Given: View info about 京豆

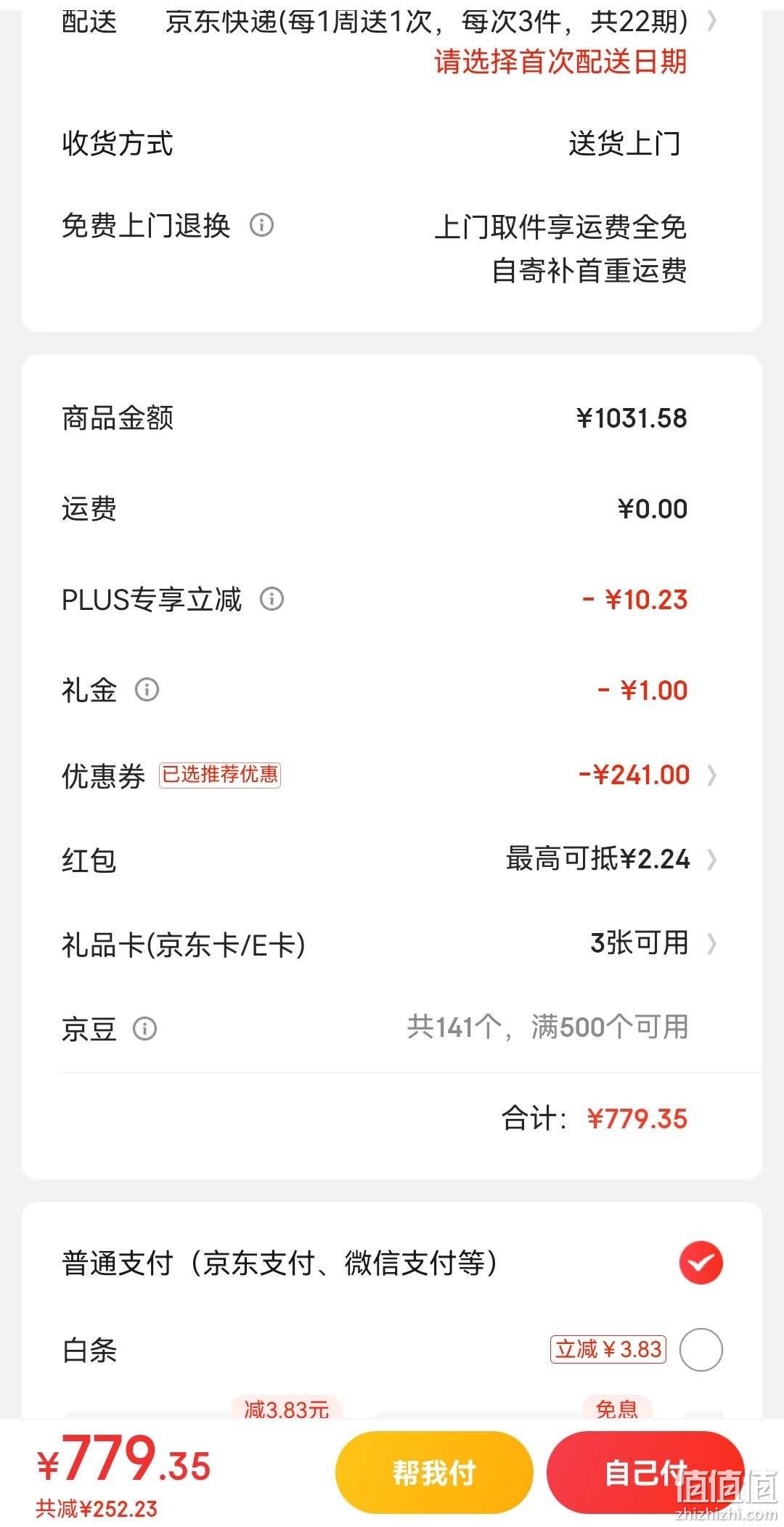Looking at the screenshot, I should coord(144,1028).
